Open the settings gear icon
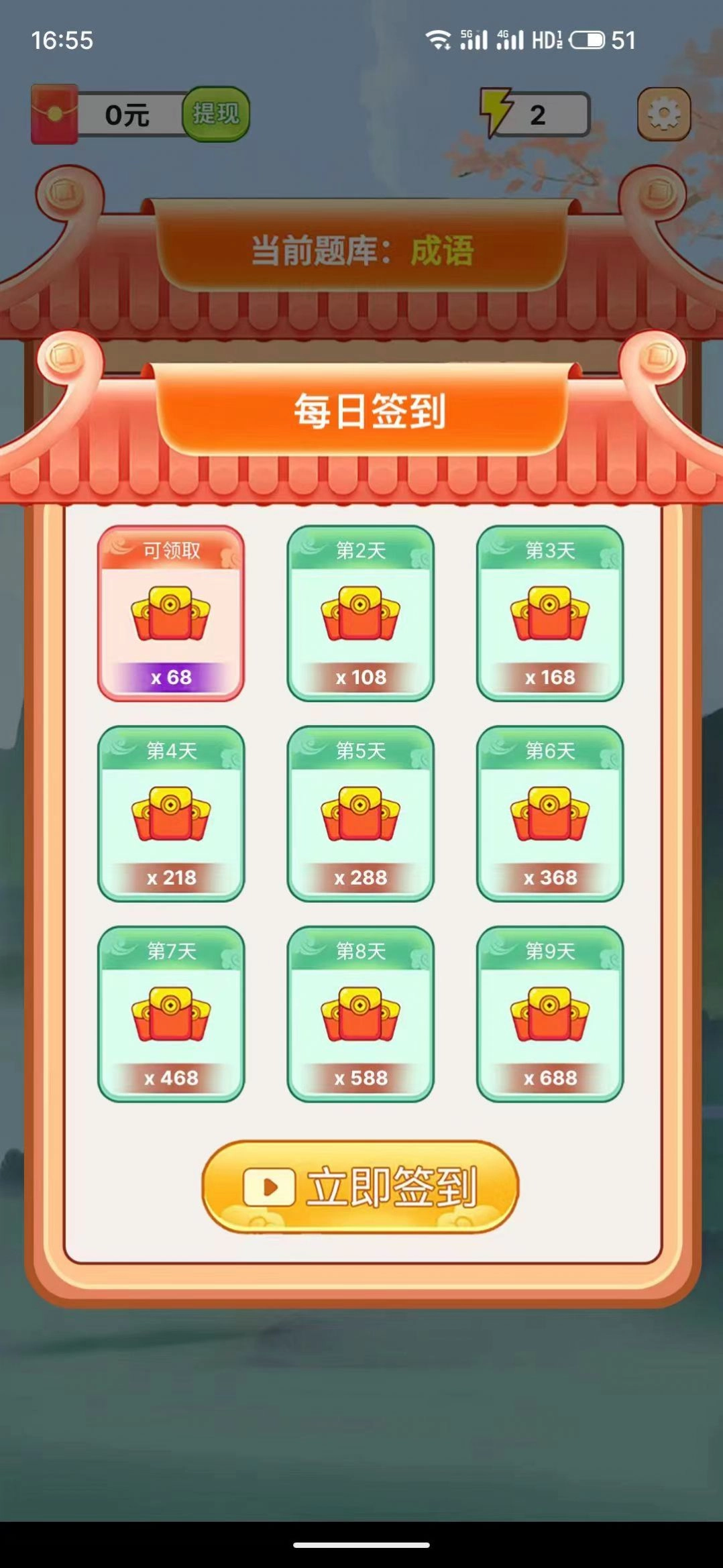Screen dimensions: 723x1568 663,114
